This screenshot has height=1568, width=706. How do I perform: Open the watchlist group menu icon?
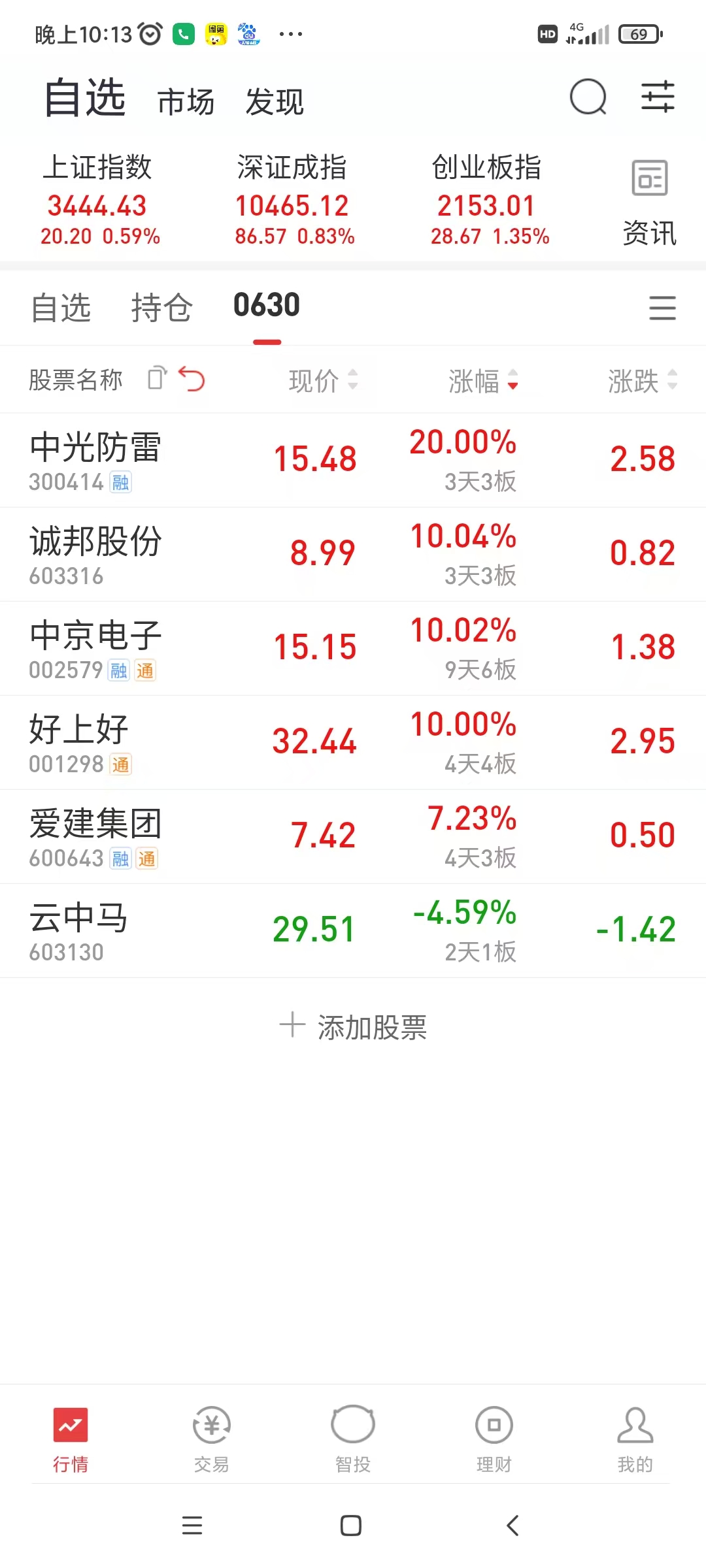click(662, 308)
